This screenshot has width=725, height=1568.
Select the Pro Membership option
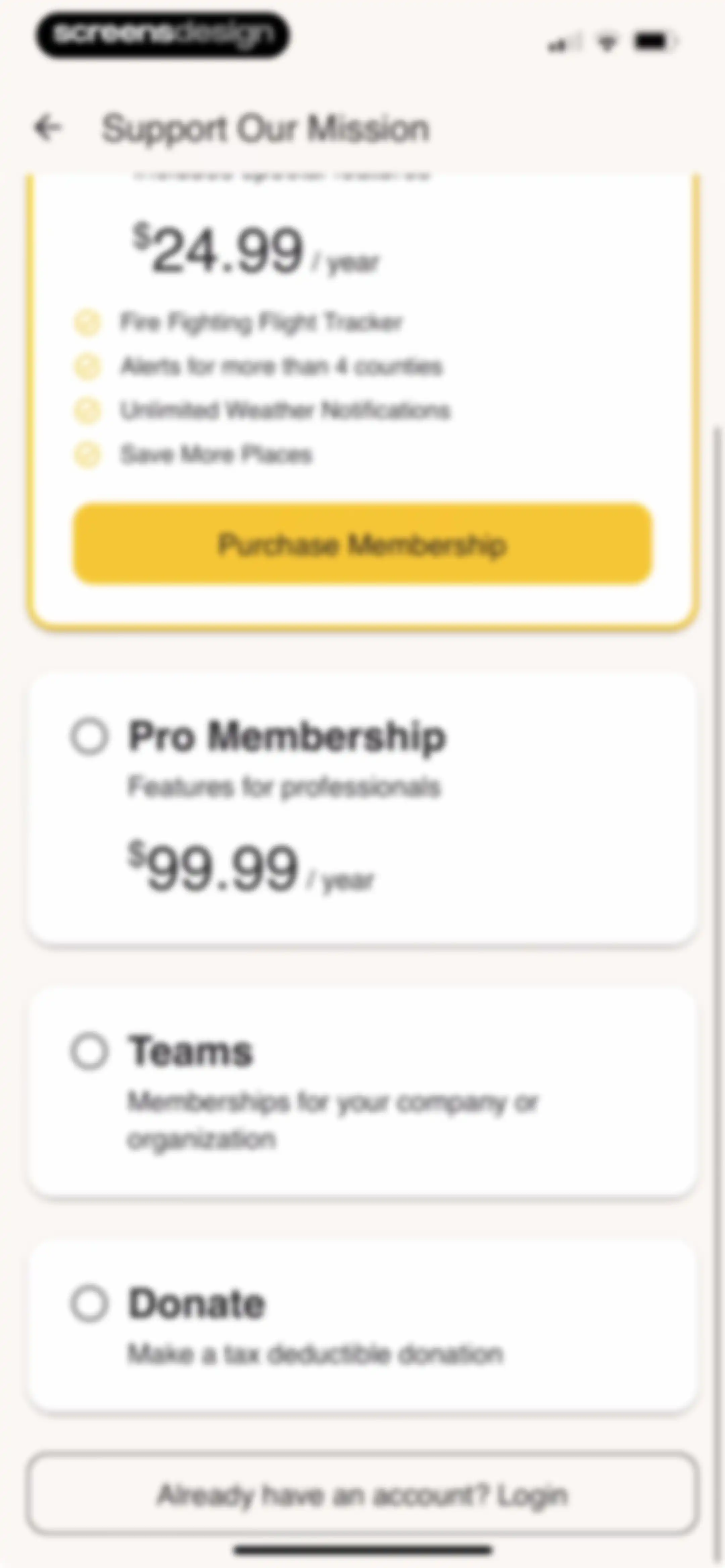point(90,737)
